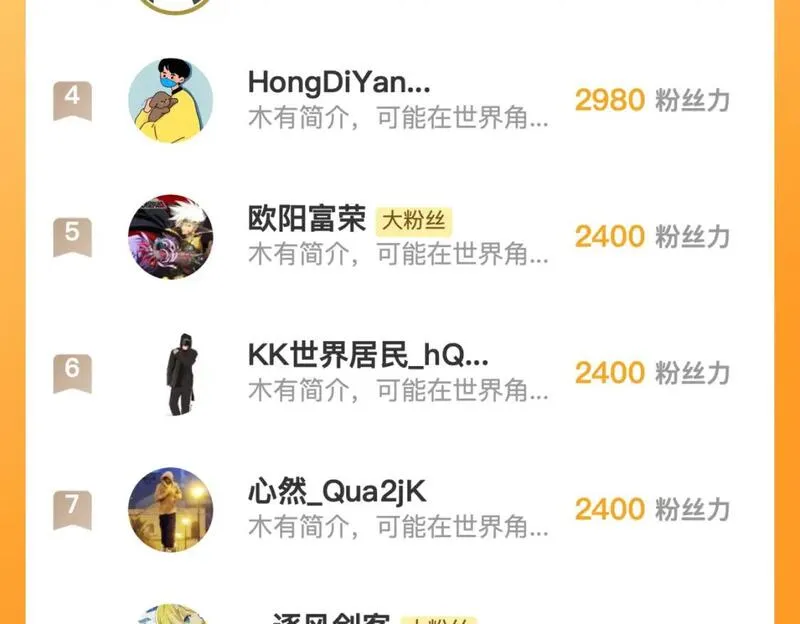Tap the 心然_Qua2jK ranking row

[x=398, y=508]
